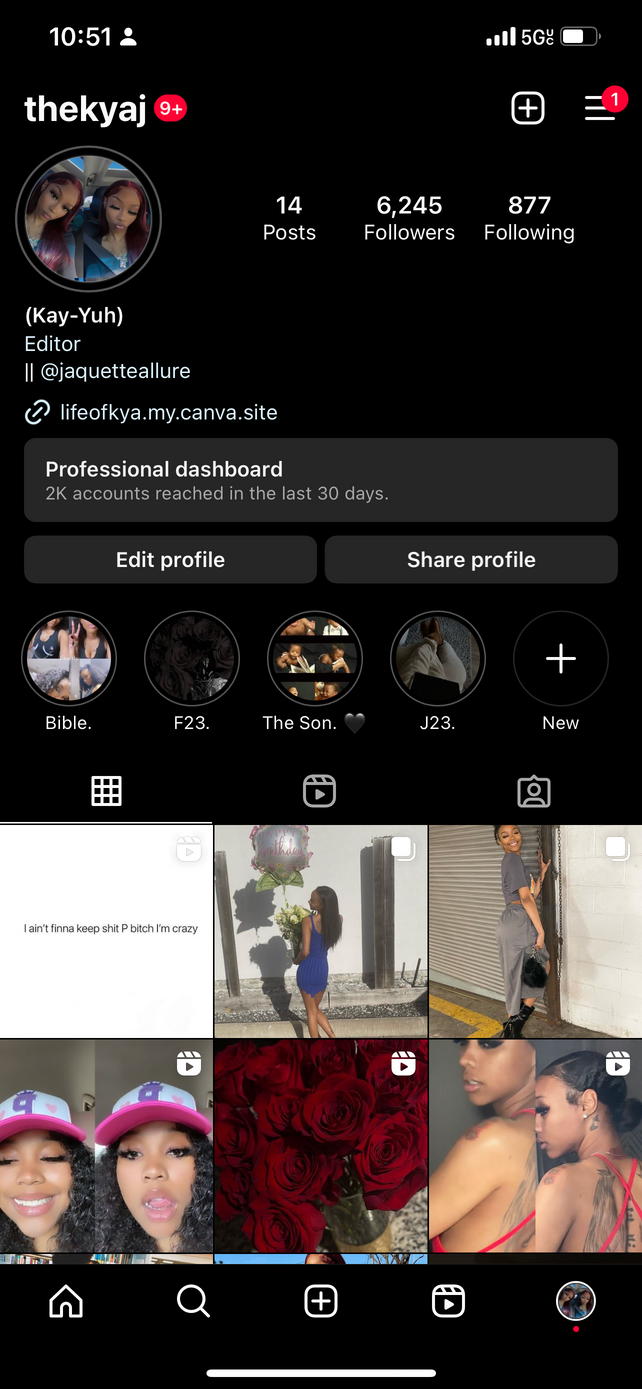Open the white text reel post
The image size is (642, 1389).
point(106,931)
